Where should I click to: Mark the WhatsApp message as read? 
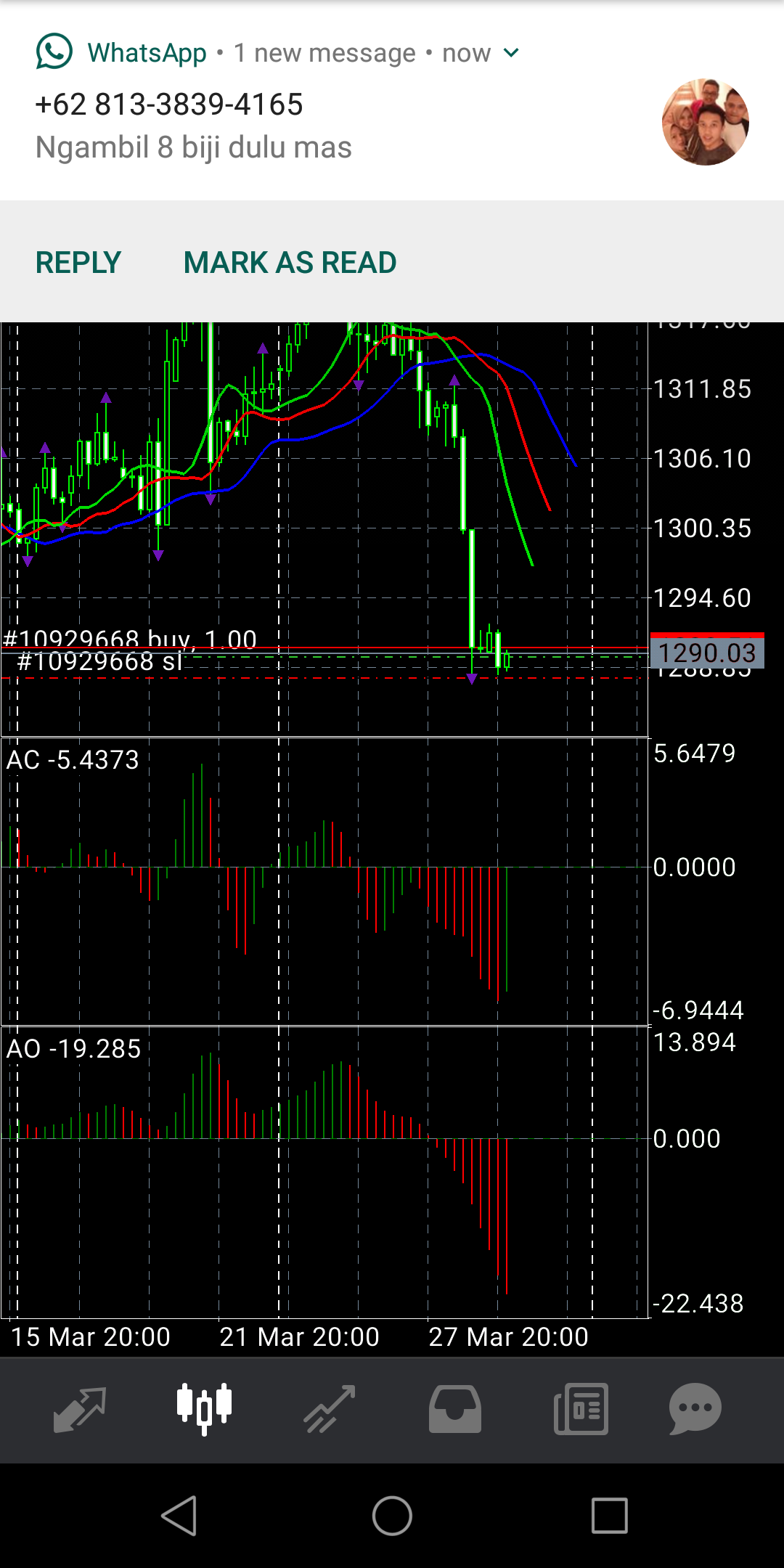[x=290, y=262]
